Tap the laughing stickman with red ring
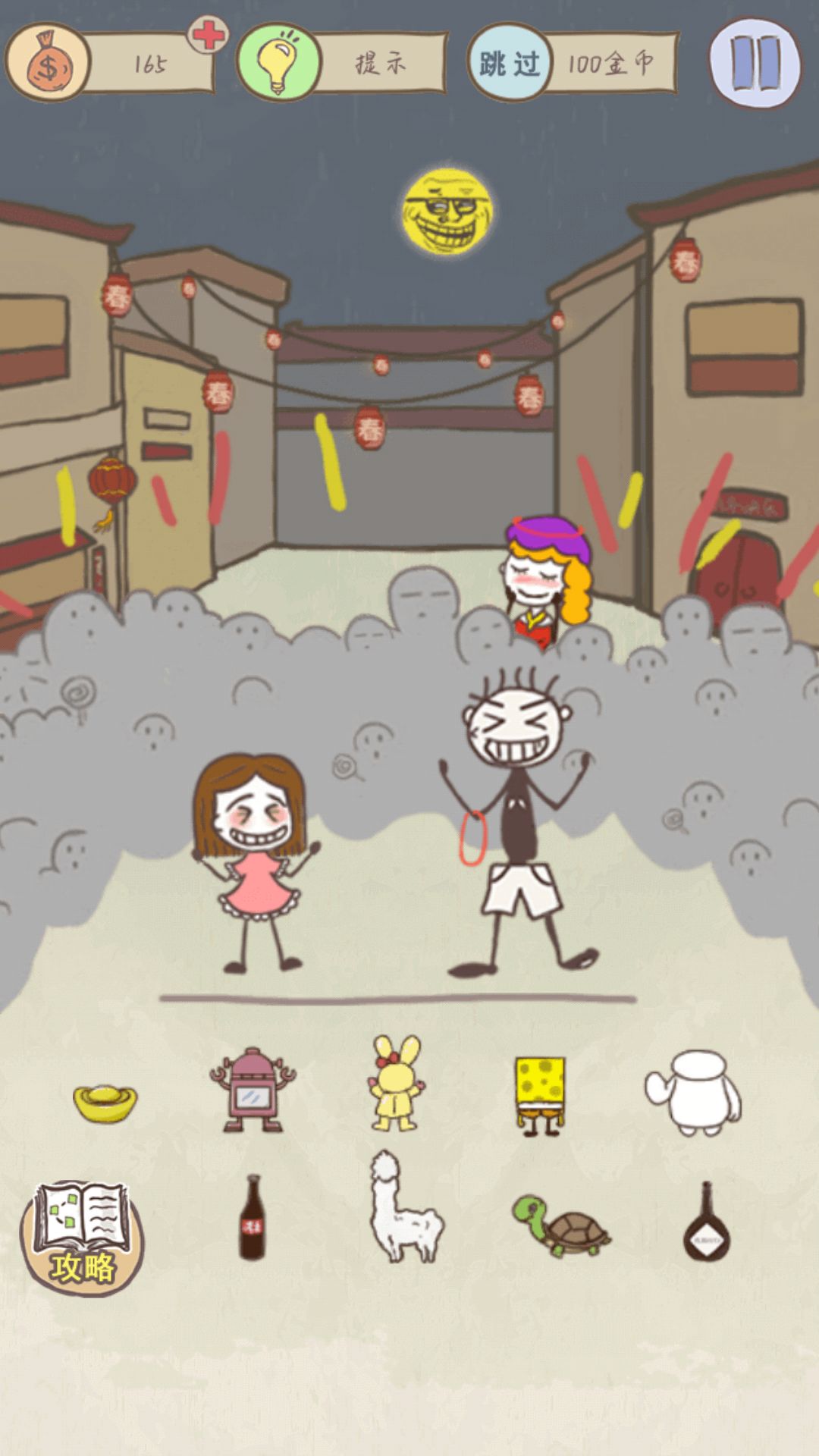Image resolution: width=819 pixels, height=1456 pixels. pyautogui.click(x=517, y=819)
